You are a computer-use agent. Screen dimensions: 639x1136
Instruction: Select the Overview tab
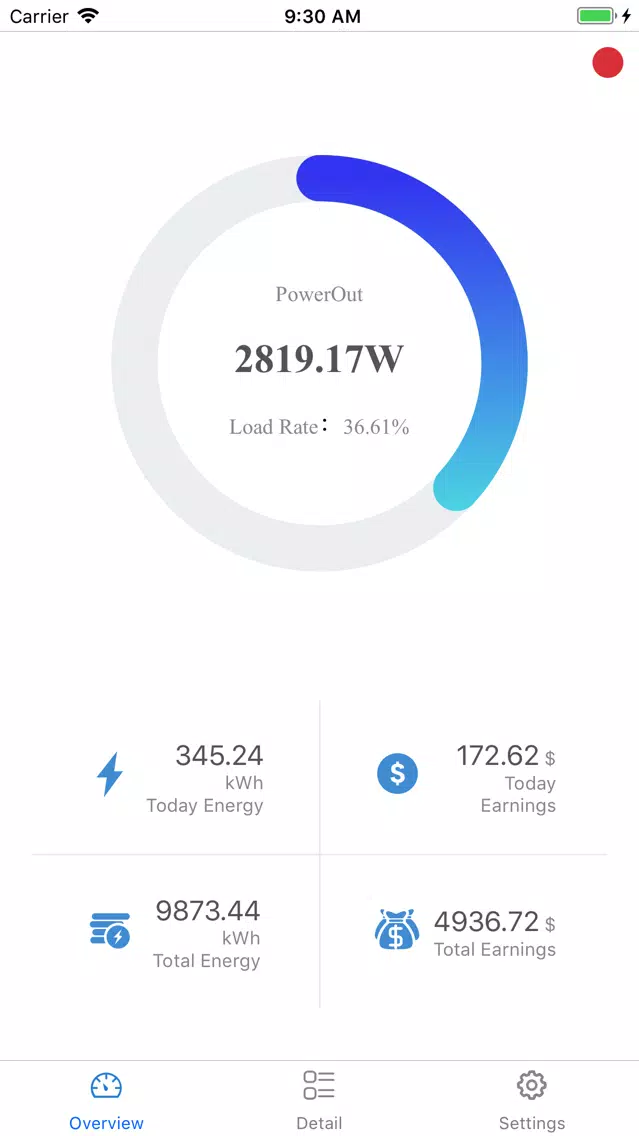pyautogui.click(x=106, y=1100)
